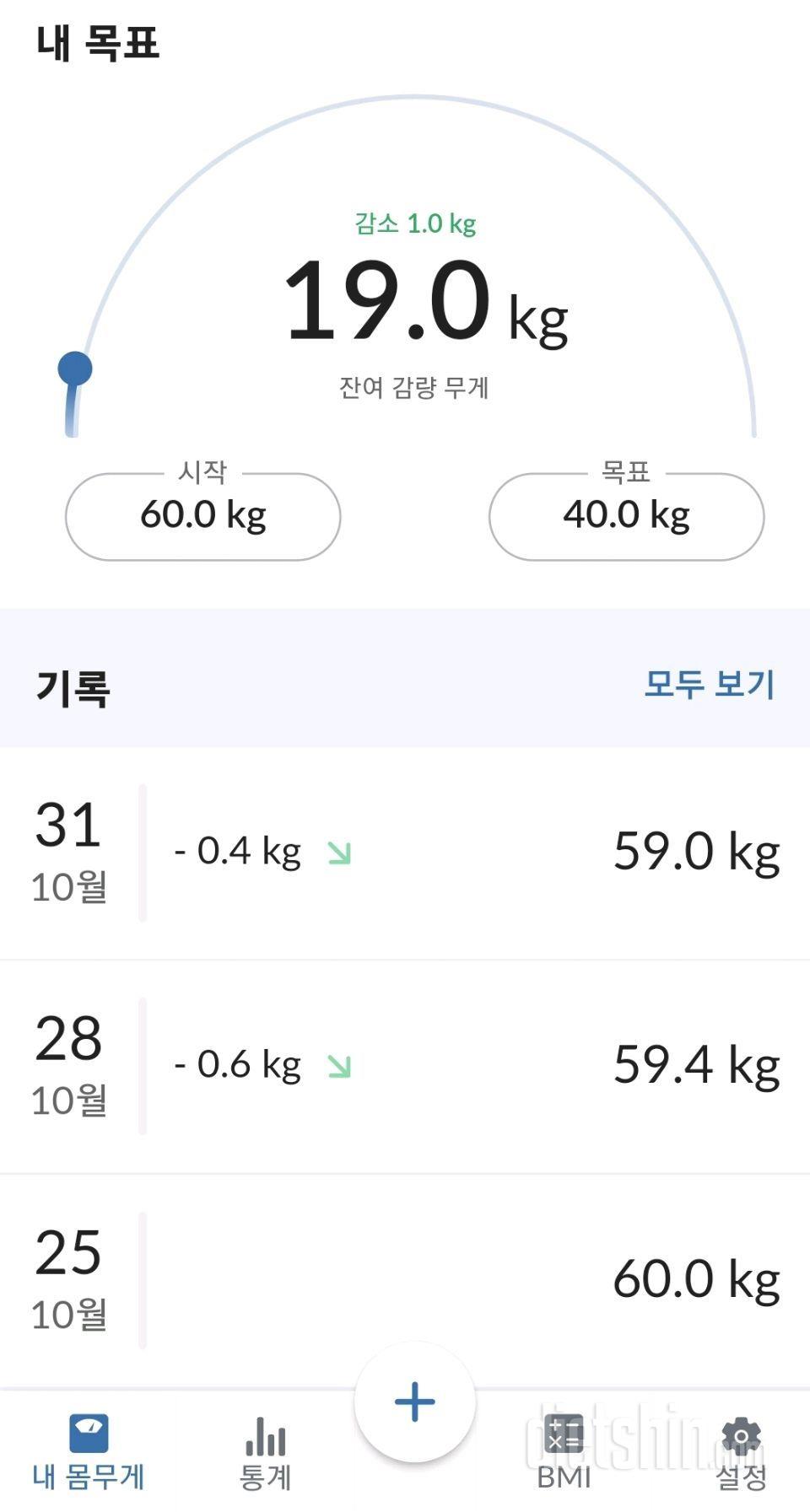Switch to the 통계 tab
This screenshot has width=810, height=1512.
coord(266,1452)
